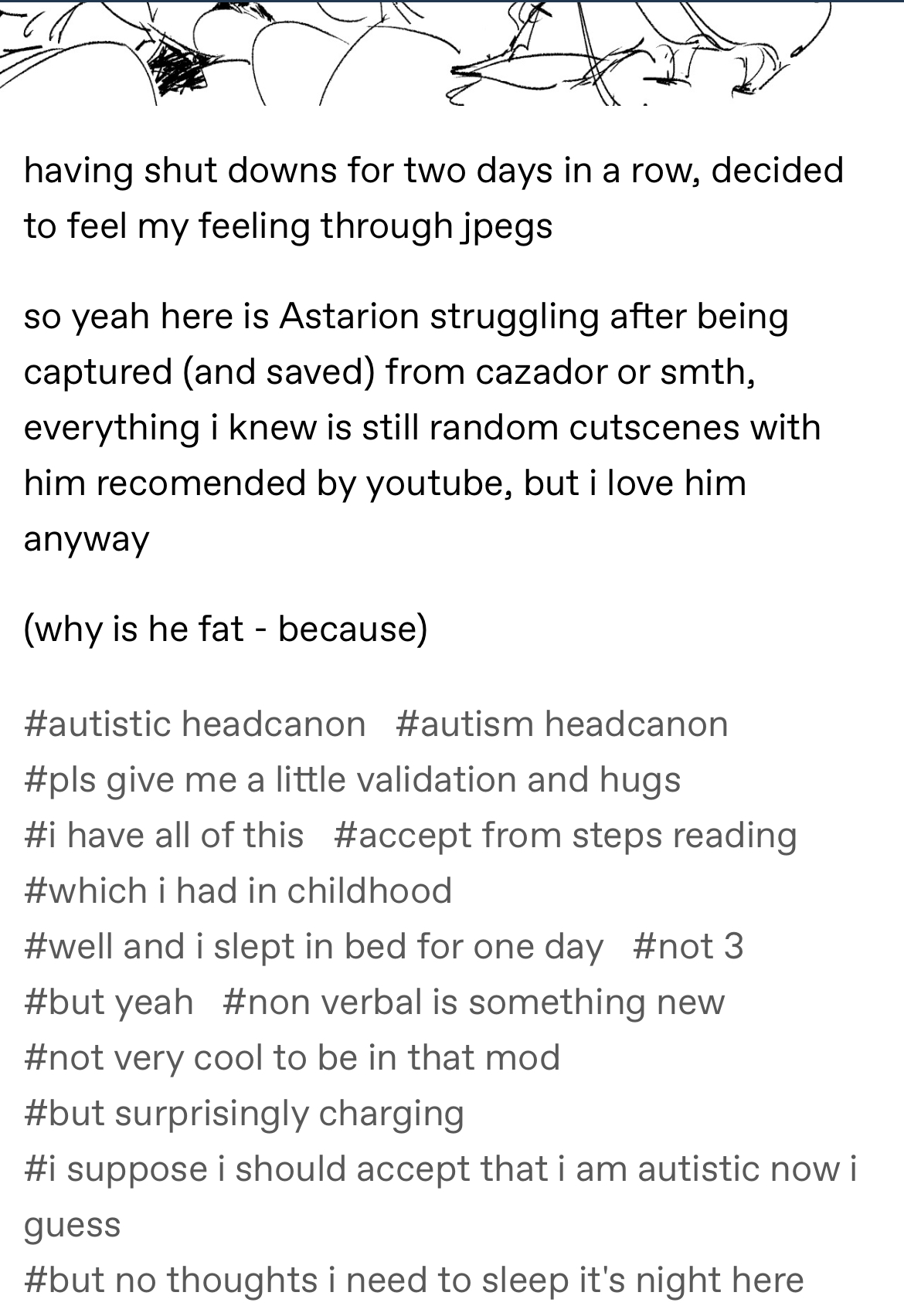Open the #but yeah tag
The width and height of the screenshot is (904, 1316).
point(109,1002)
